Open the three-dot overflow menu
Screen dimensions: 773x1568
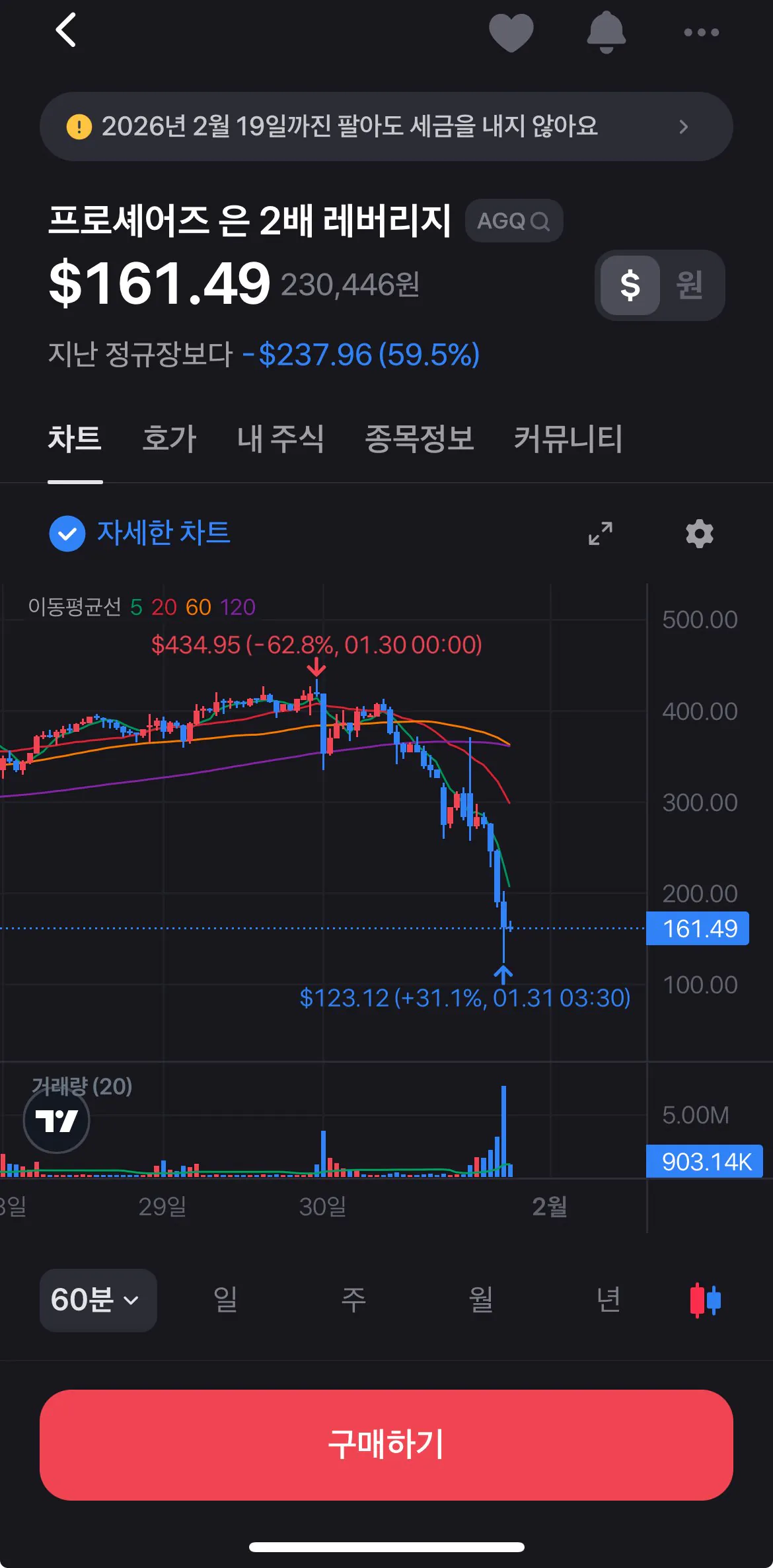point(701,32)
